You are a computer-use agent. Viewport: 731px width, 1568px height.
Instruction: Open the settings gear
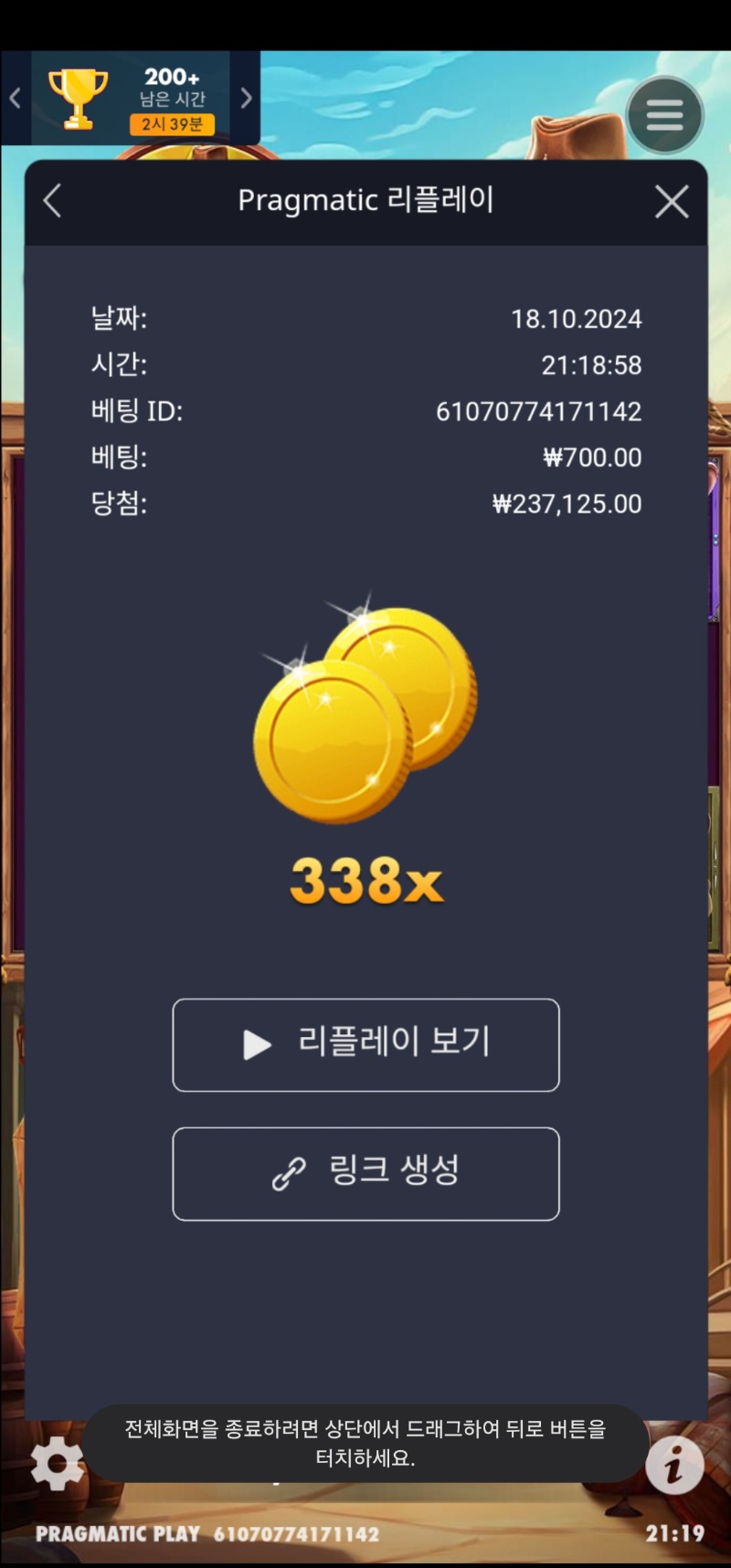(57, 1463)
